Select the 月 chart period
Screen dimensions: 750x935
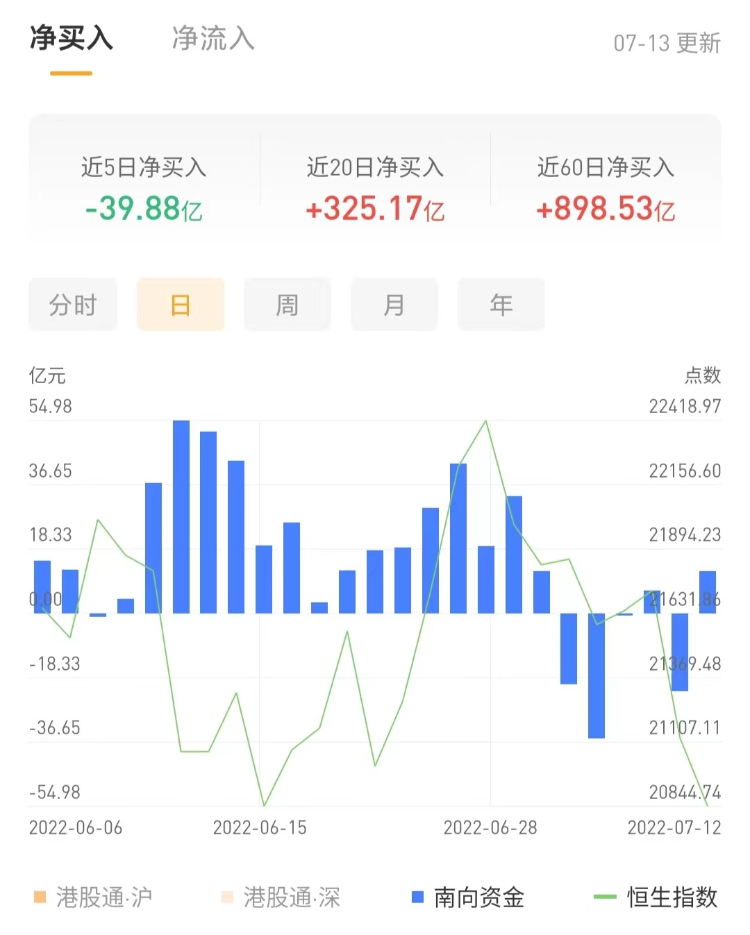point(394,305)
